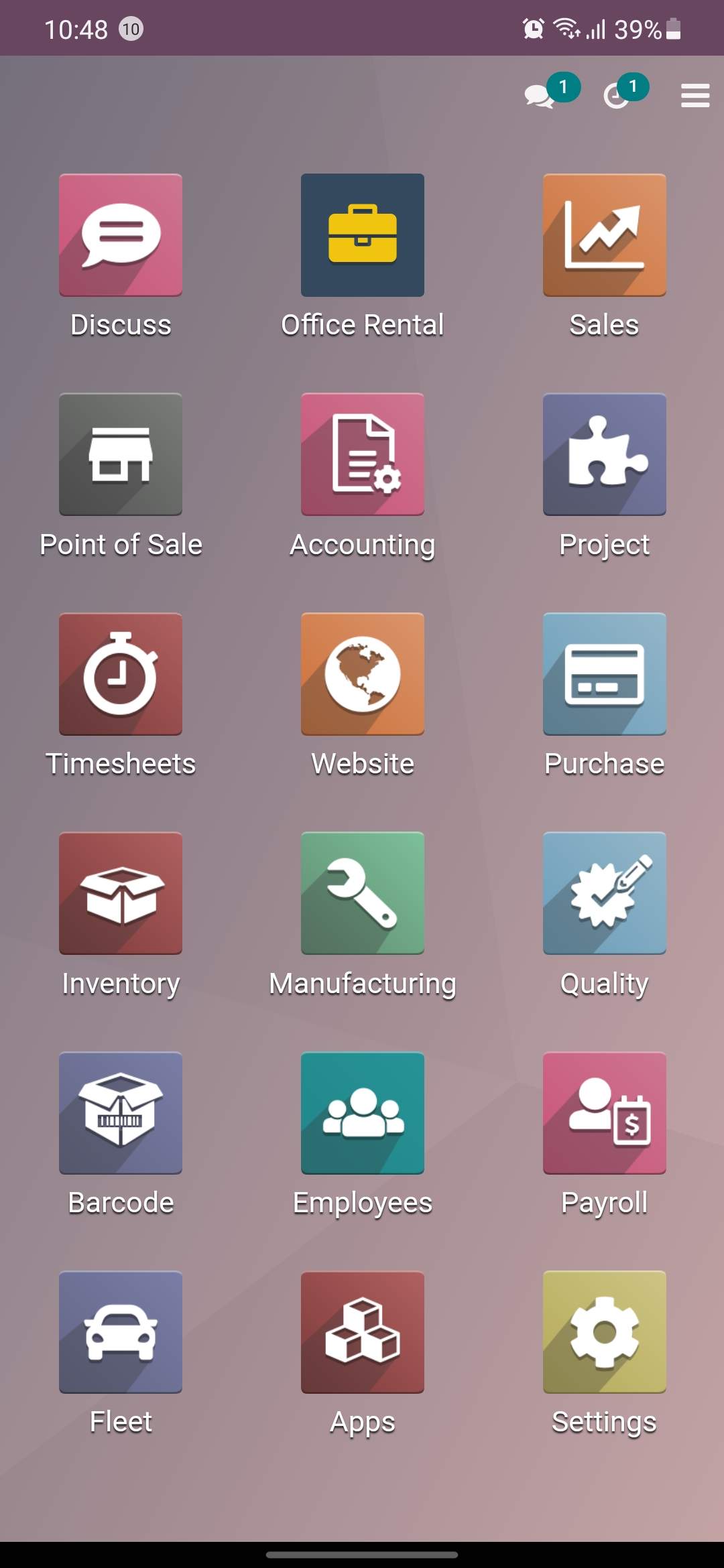Viewport: 724px width, 1568px height.
Task: Launch the Accounting app
Action: coord(363,454)
